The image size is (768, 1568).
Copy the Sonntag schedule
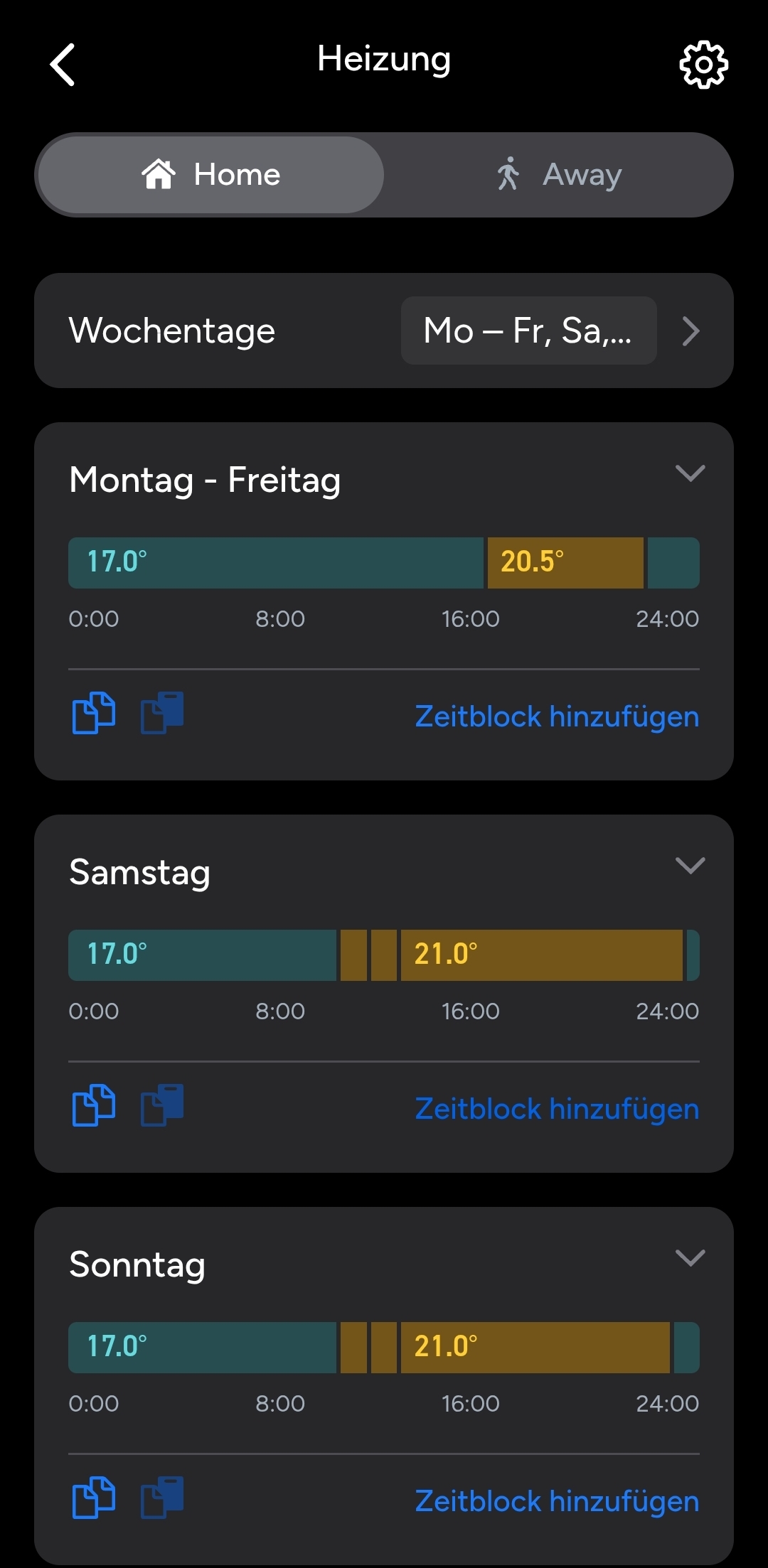tap(93, 1498)
